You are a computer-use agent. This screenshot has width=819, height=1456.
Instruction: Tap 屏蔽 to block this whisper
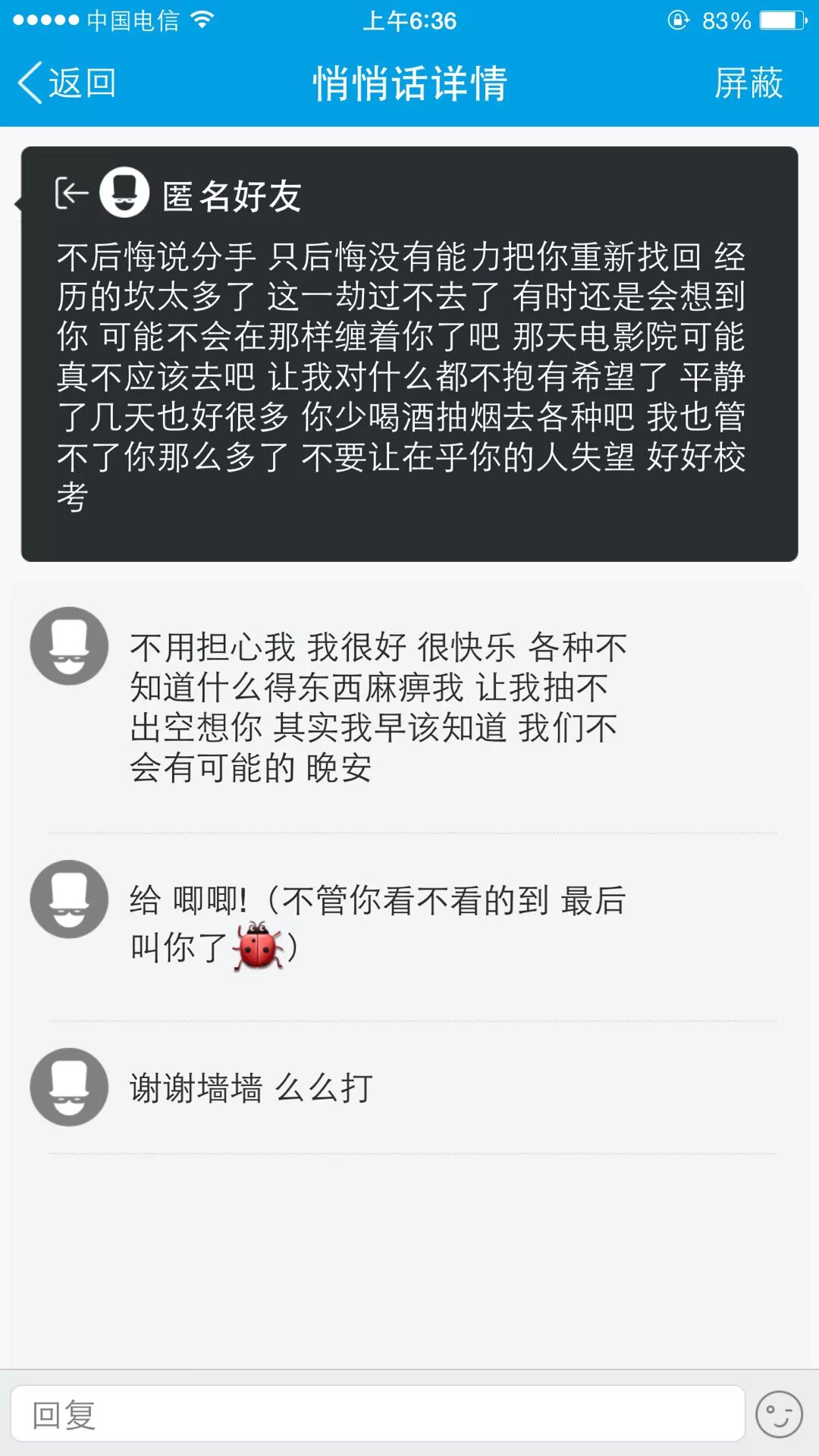pos(748,83)
